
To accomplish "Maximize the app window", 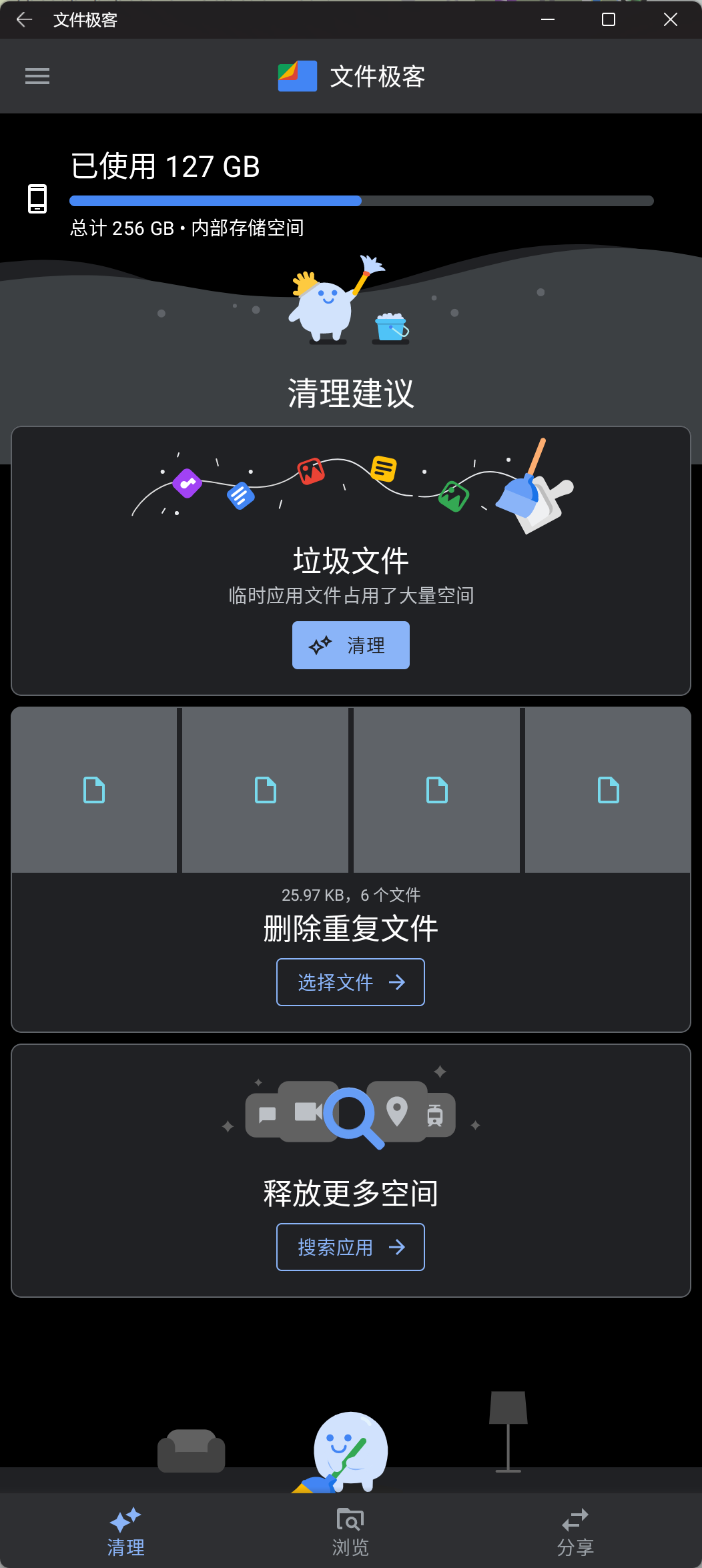I will [x=608, y=19].
